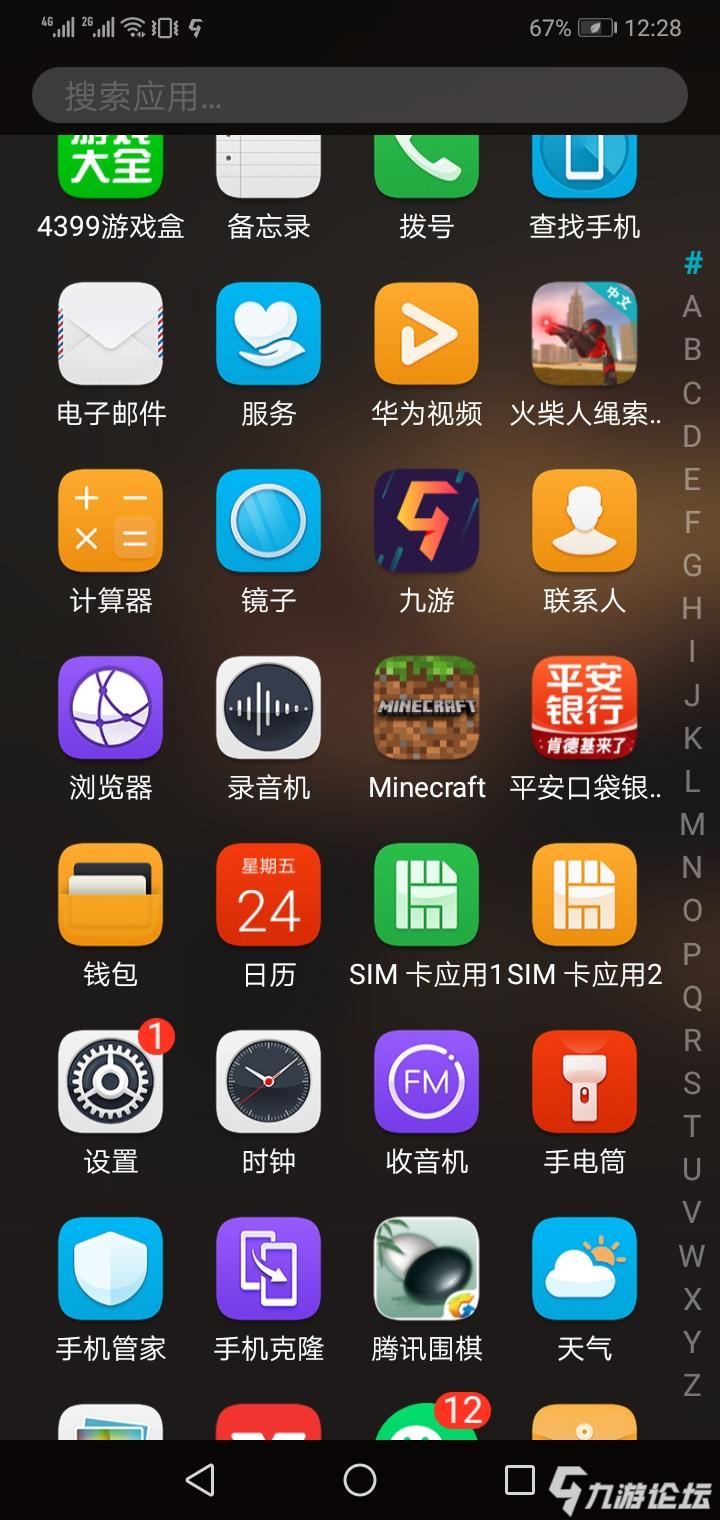The image size is (720, 1520).
Task: Tap the 搜索应用 search field
Action: point(360,96)
